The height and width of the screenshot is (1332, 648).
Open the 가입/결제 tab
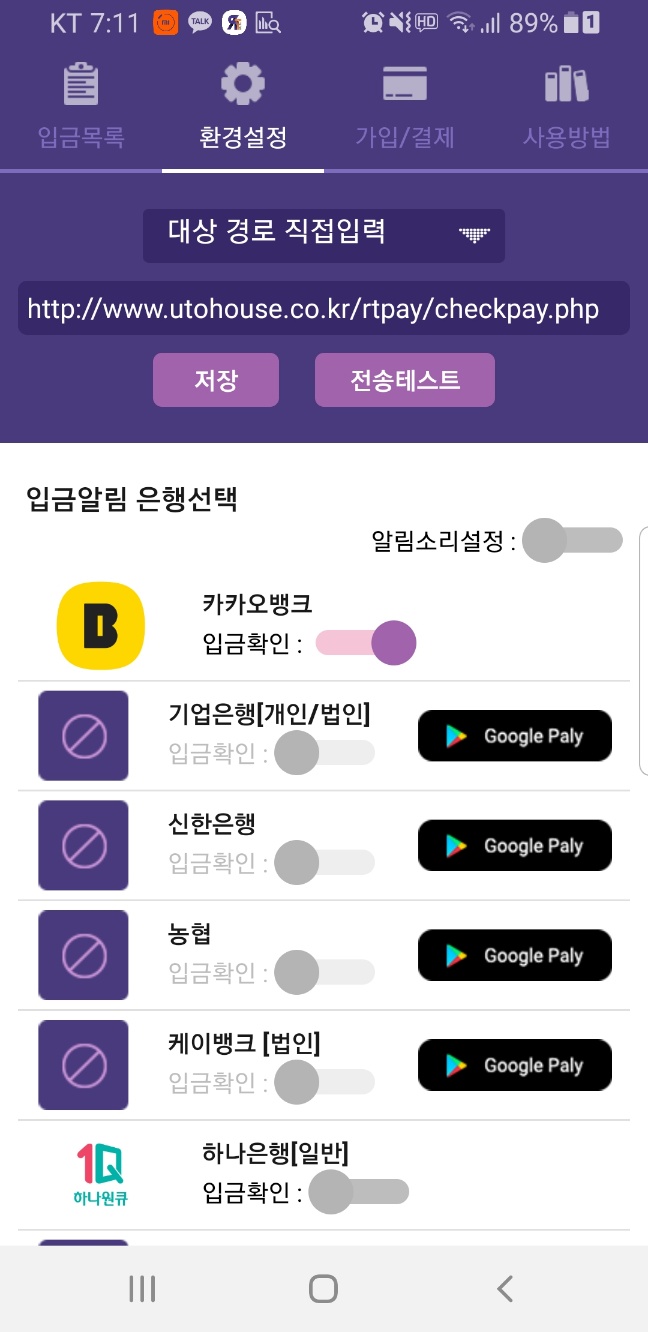(x=404, y=105)
